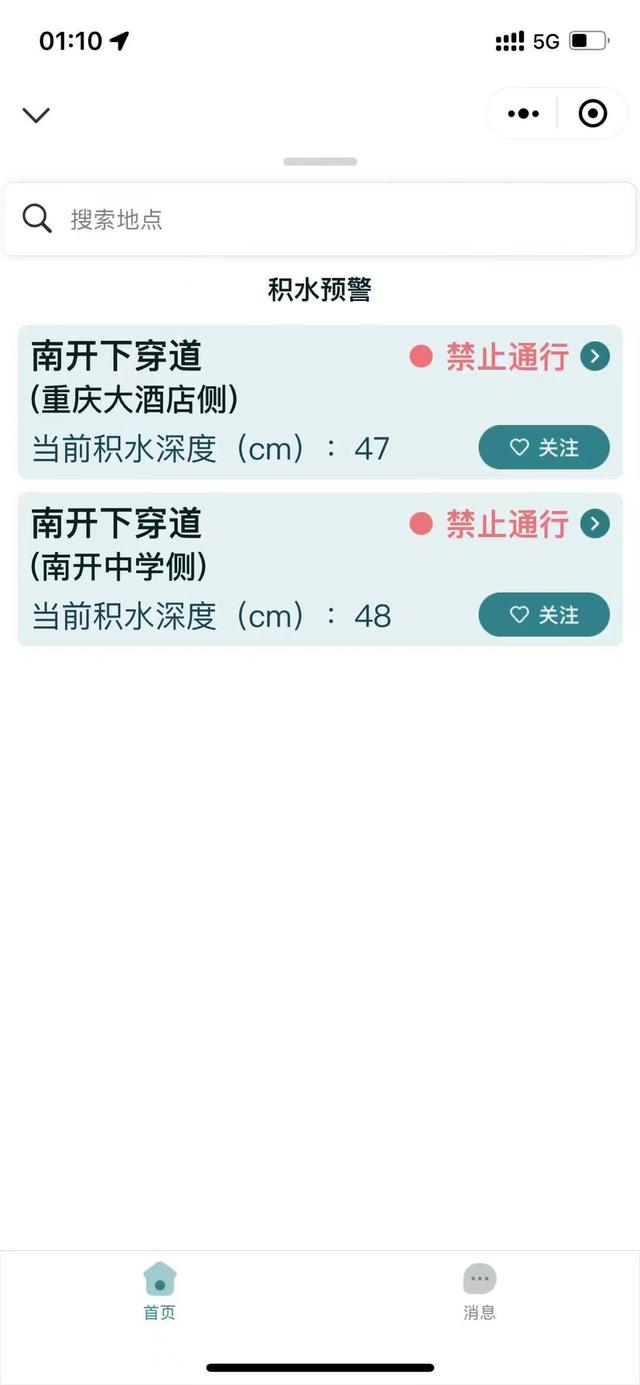Image resolution: width=640 pixels, height=1385 pixels.
Task: Open details arrow for 南开中学侧 underpass
Action: pyautogui.click(x=595, y=523)
